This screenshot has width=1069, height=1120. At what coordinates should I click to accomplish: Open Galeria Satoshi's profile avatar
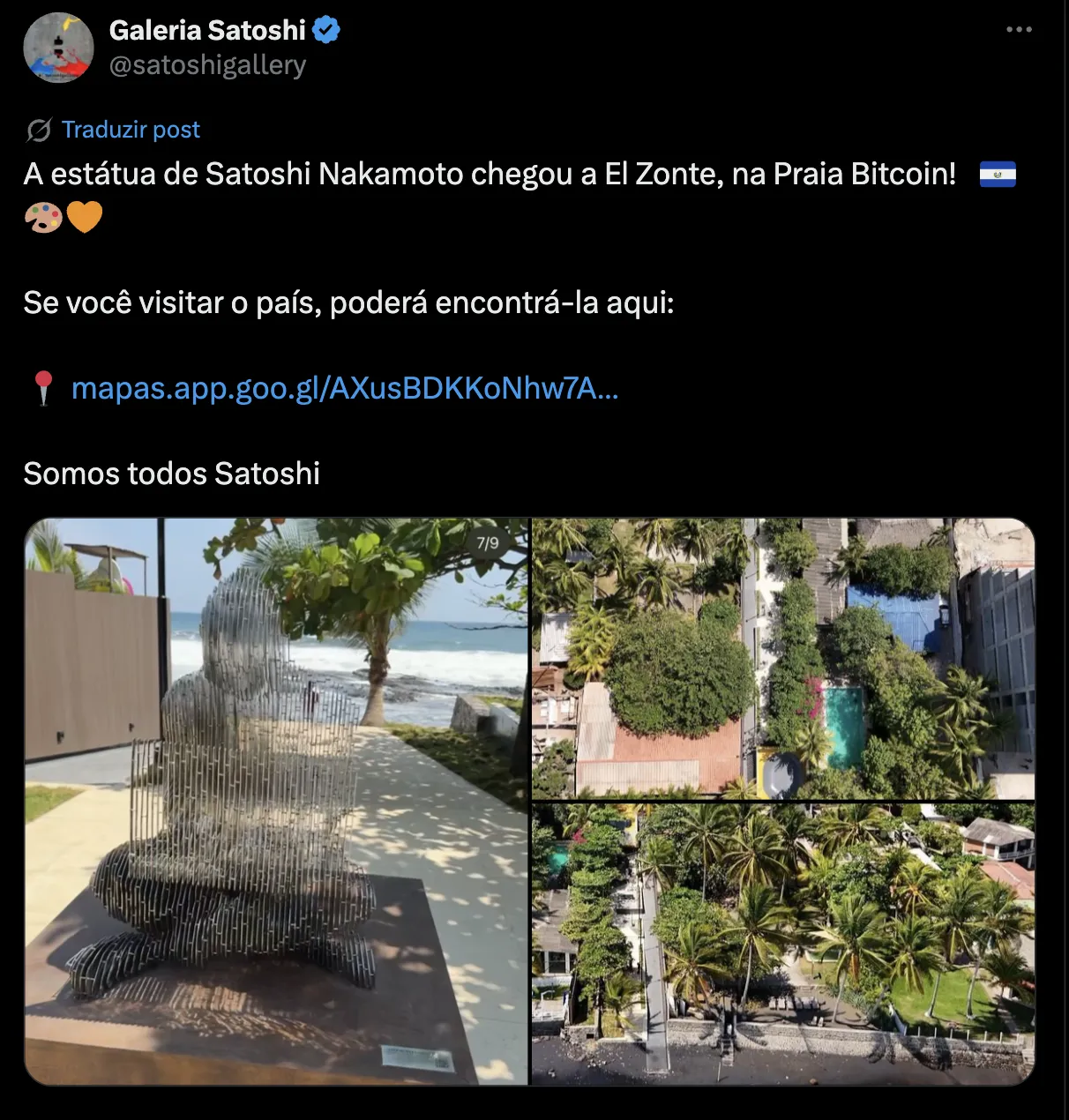(58, 48)
